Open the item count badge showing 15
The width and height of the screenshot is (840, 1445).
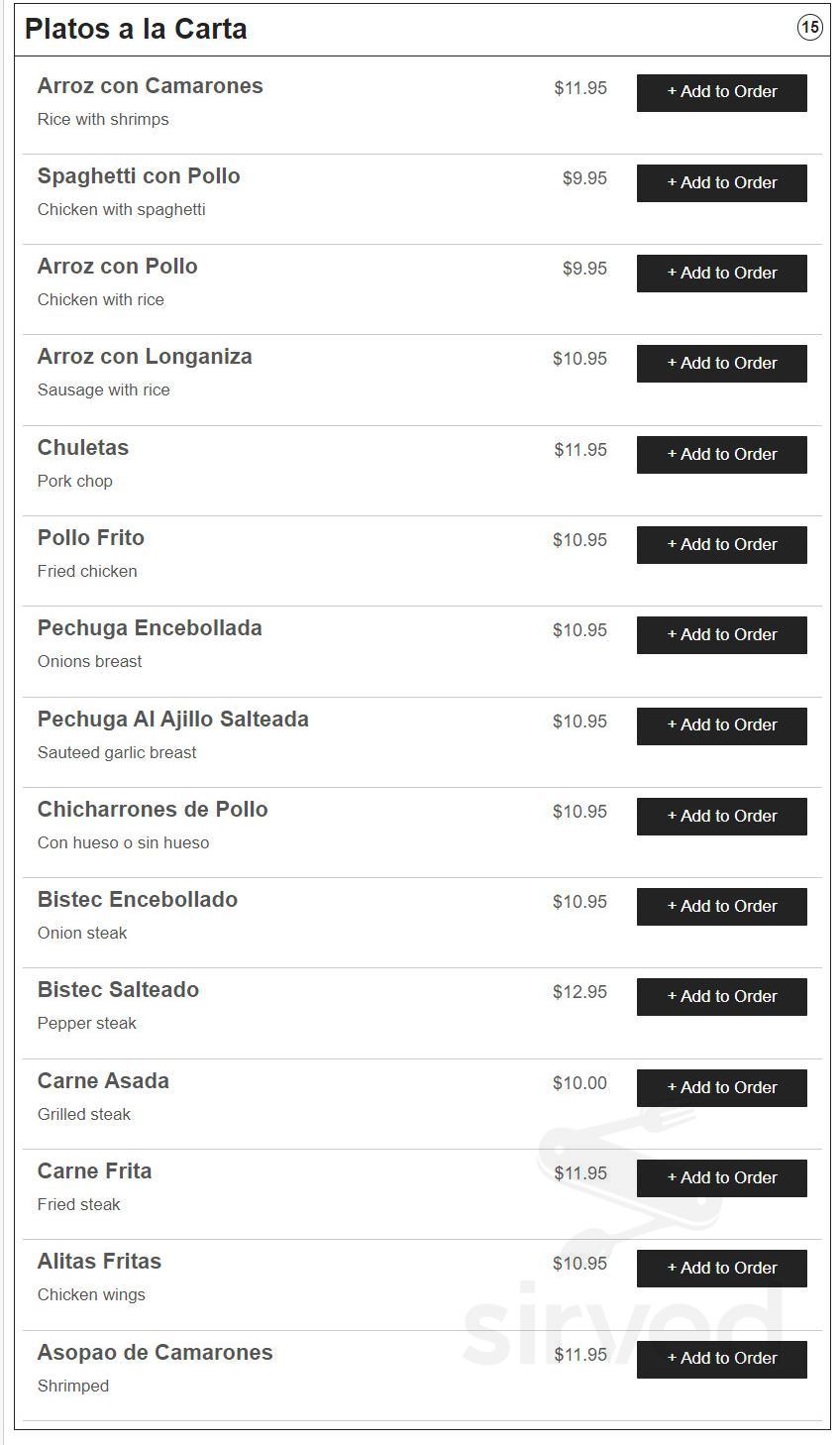[x=809, y=29]
